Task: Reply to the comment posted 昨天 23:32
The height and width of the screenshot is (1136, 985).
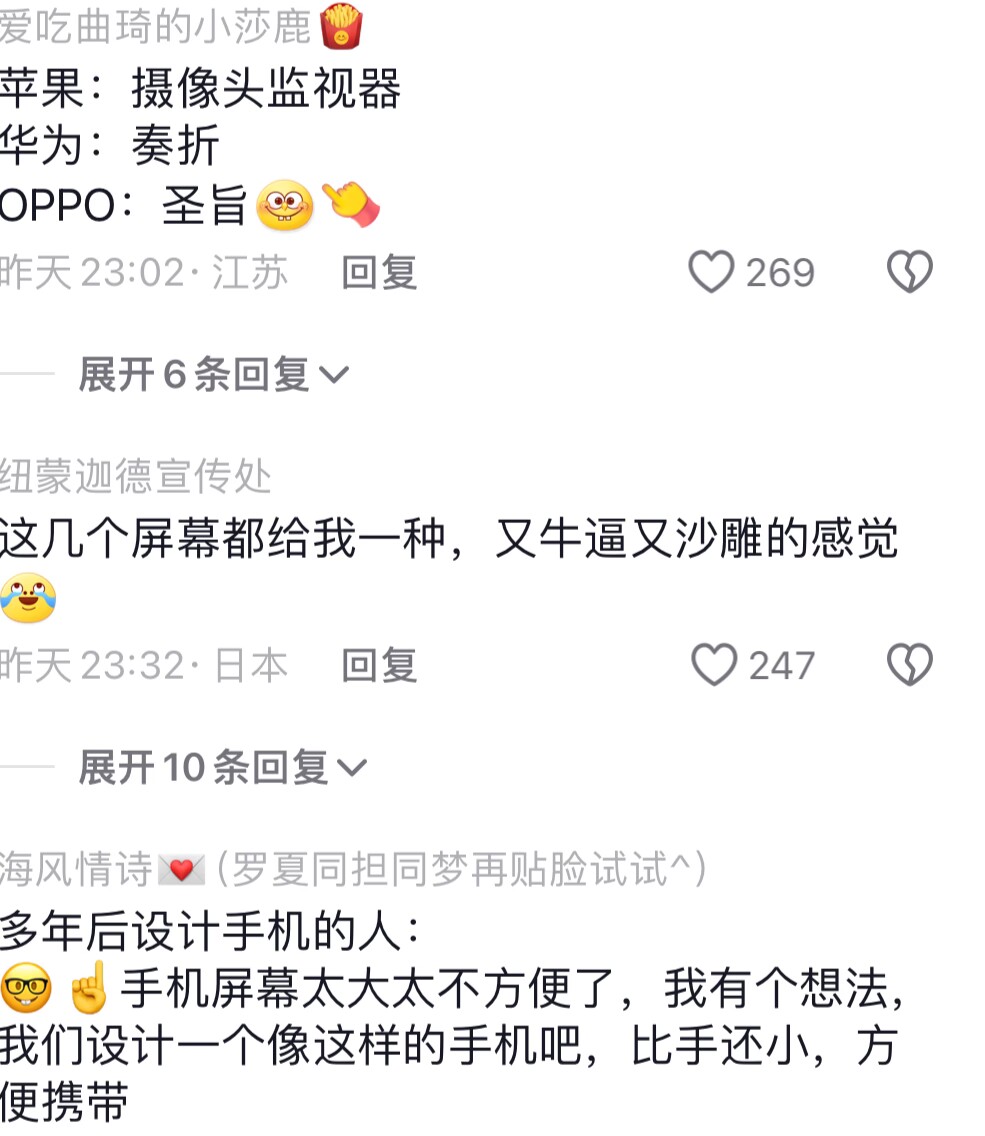Action: point(379,665)
